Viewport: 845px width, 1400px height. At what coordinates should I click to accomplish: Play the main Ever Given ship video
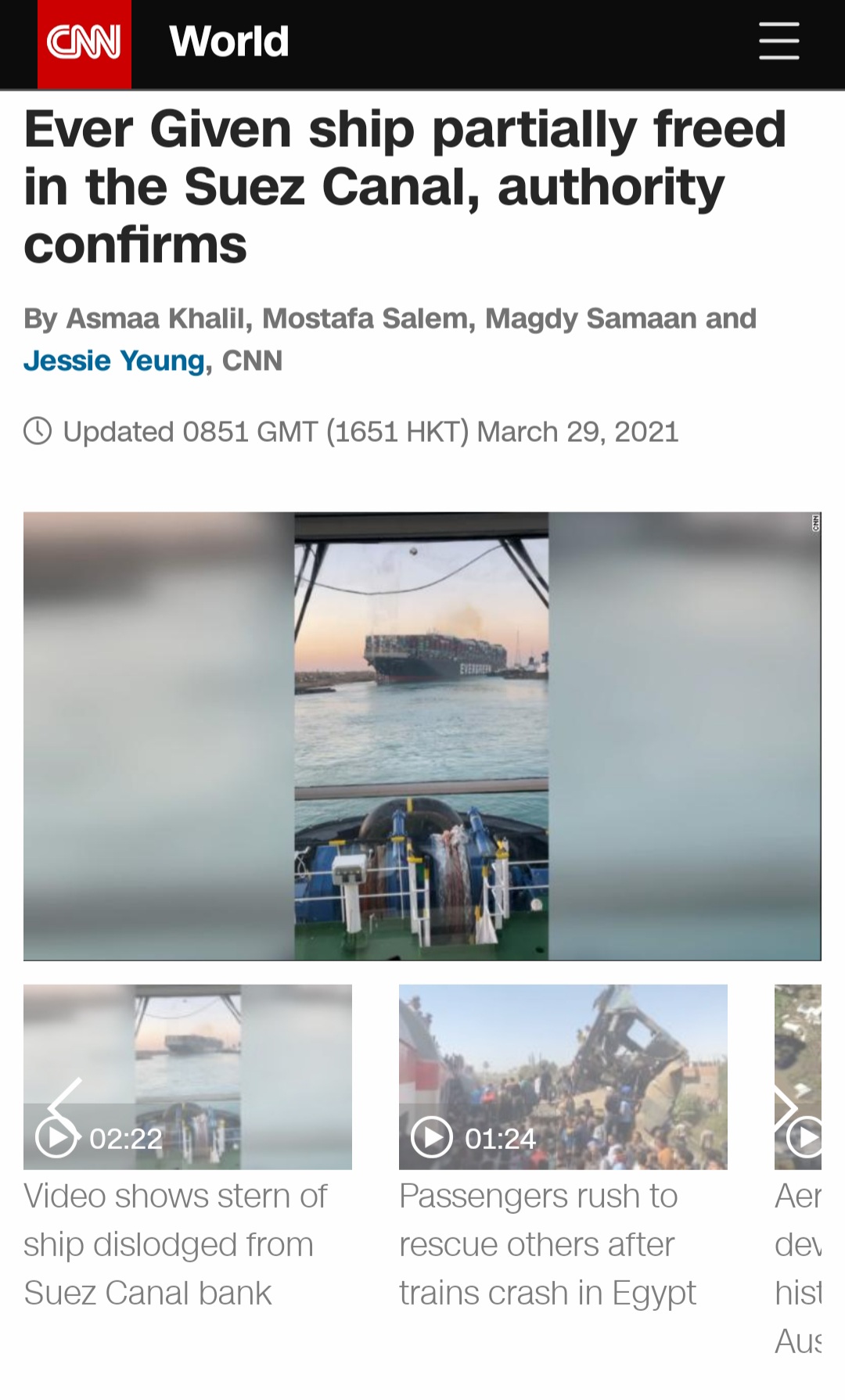[422, 736]
